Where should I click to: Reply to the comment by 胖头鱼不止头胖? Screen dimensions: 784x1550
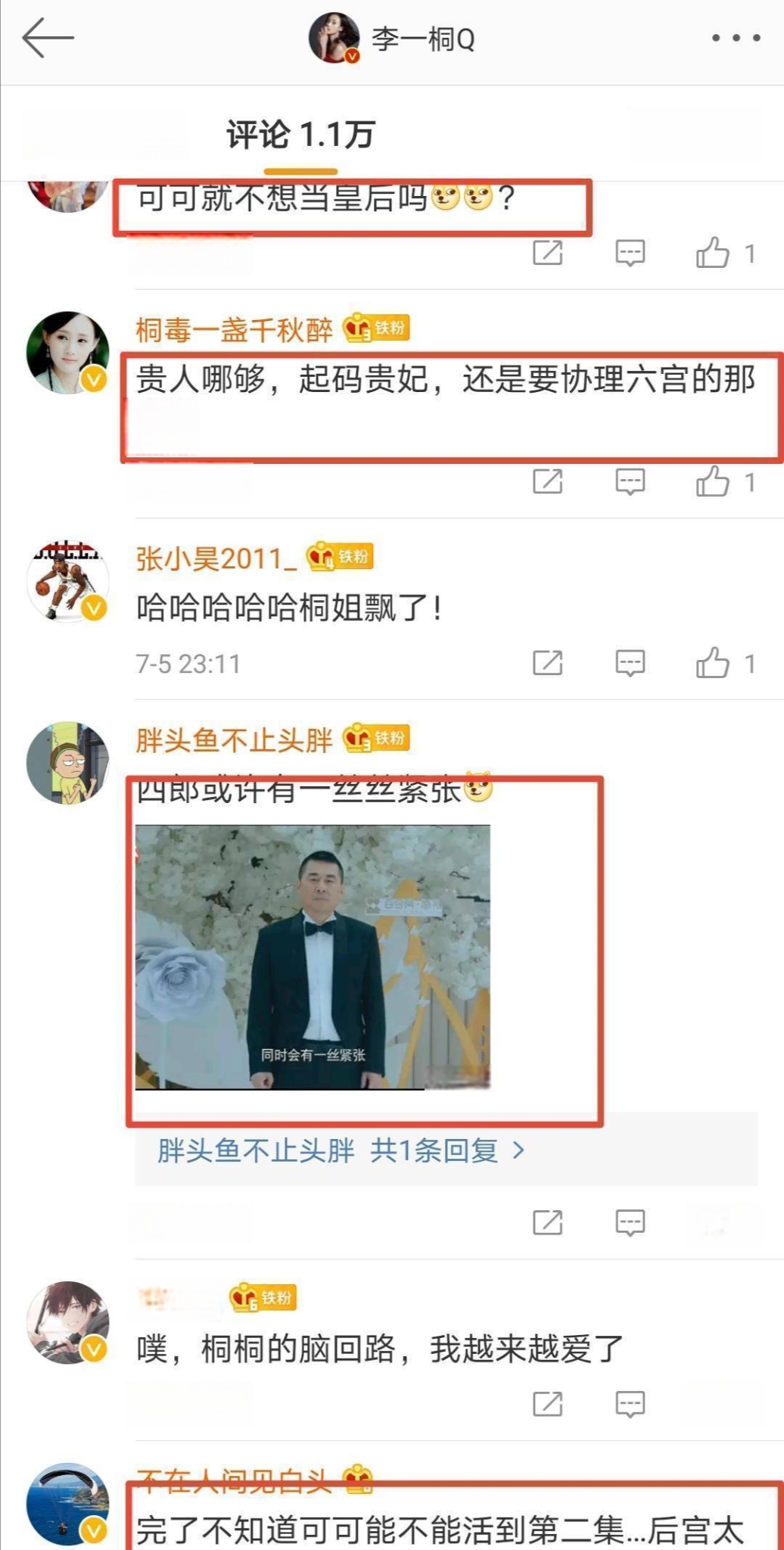(630, 1222)
